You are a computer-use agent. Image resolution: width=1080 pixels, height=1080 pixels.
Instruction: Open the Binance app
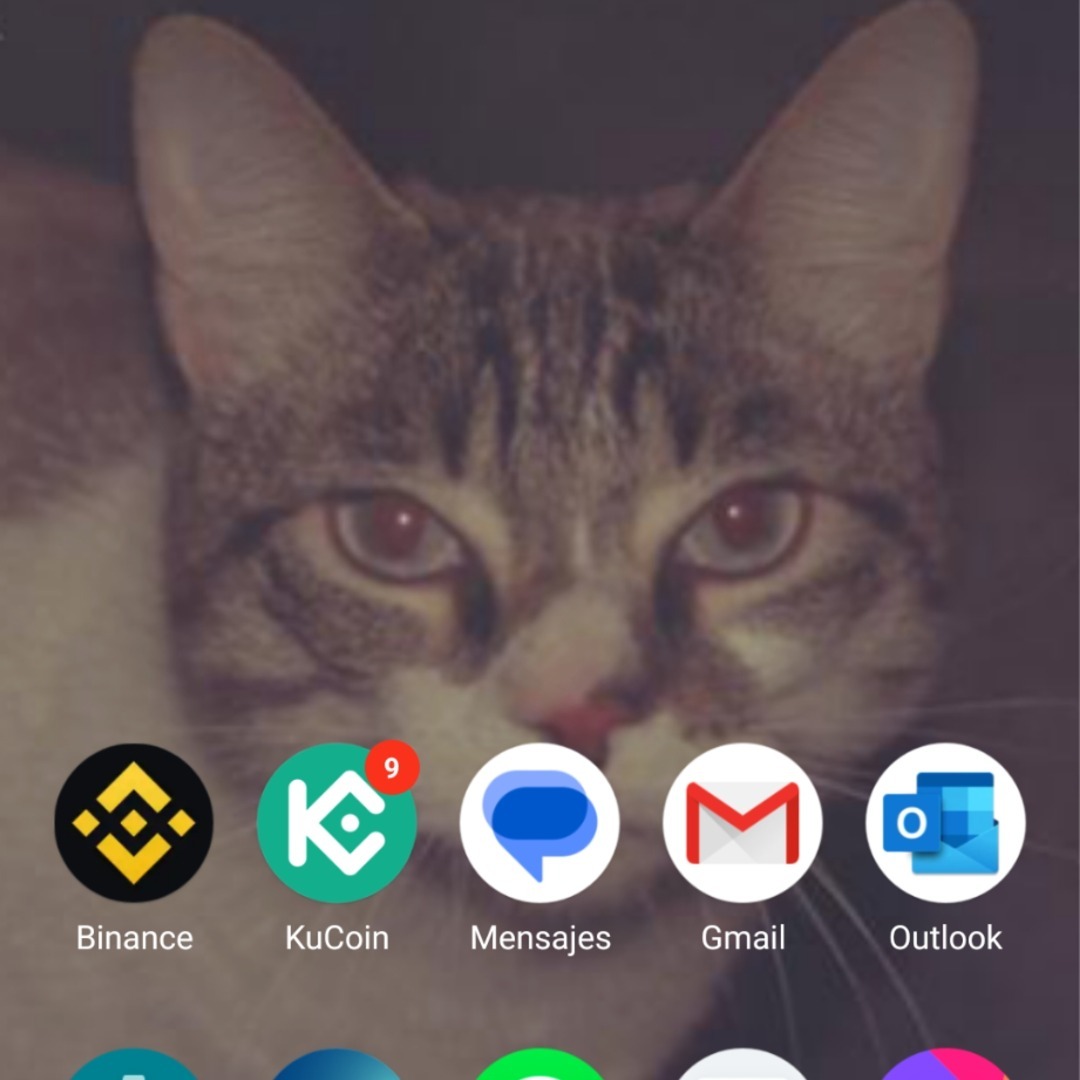(134, 823)
